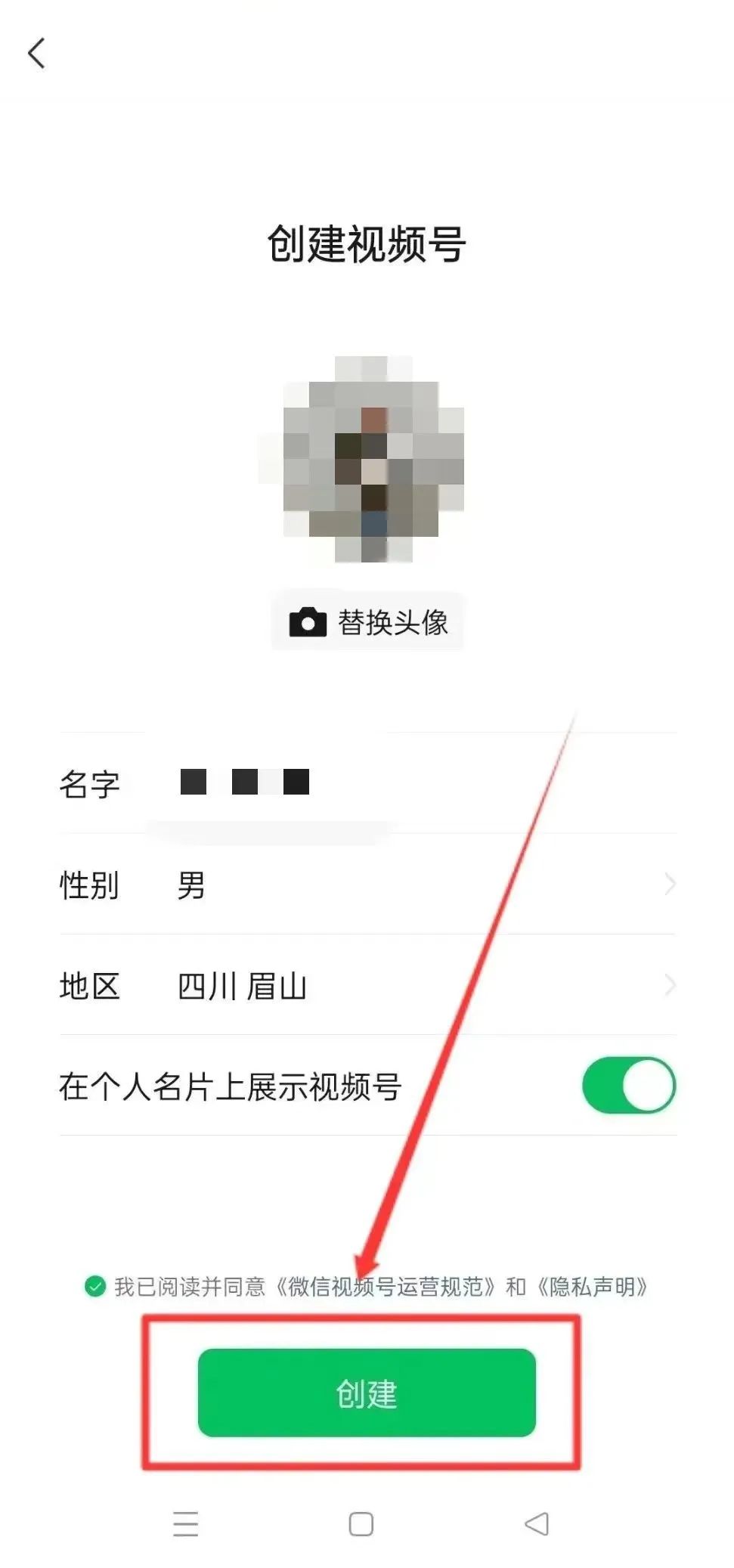This screenshot has height=1568, width=734.
Task: Open the 性别 gender row
Action: [367, 885]
